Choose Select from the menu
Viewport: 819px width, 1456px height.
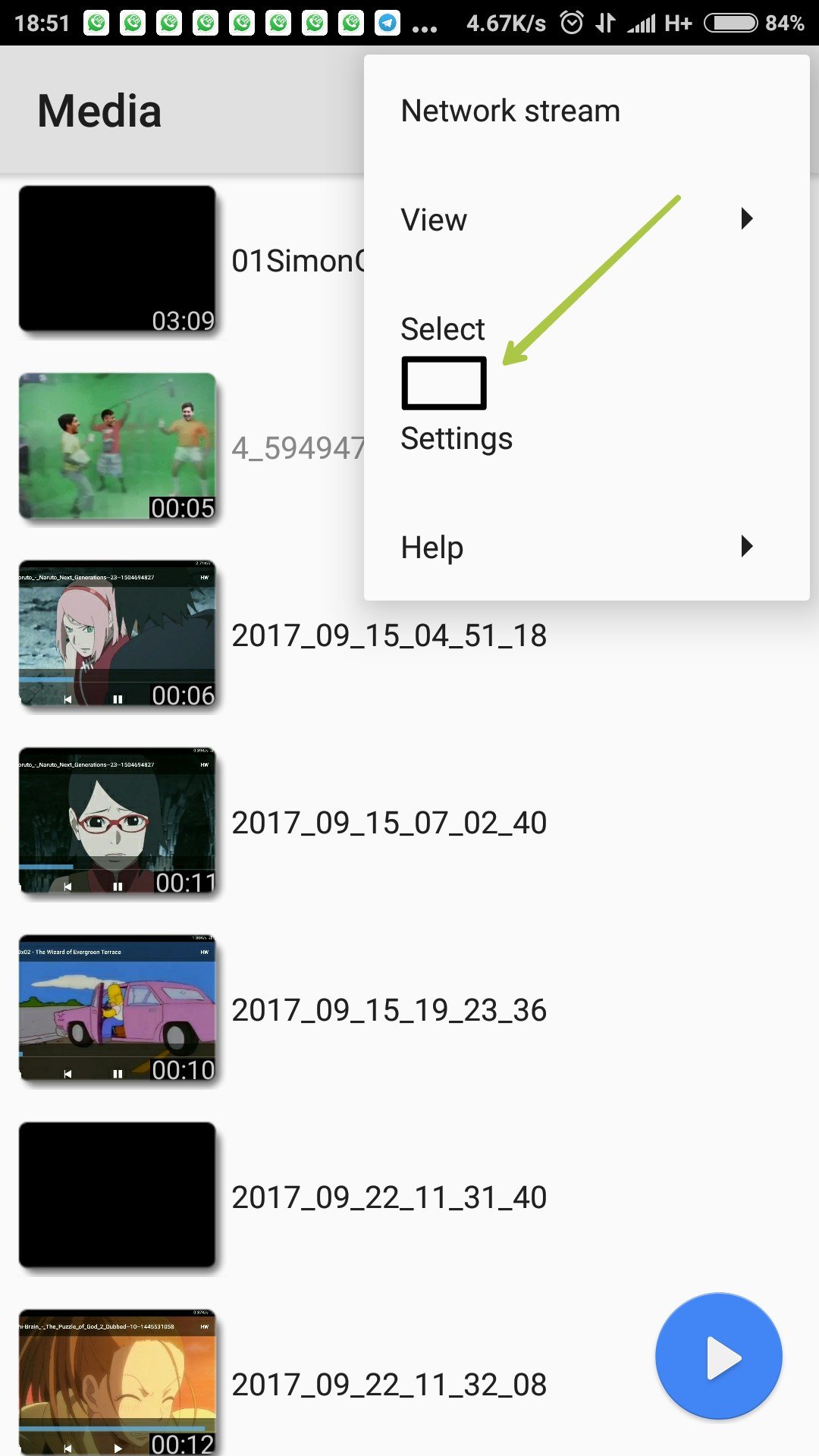pyautogui.click(x=586, y=329)
